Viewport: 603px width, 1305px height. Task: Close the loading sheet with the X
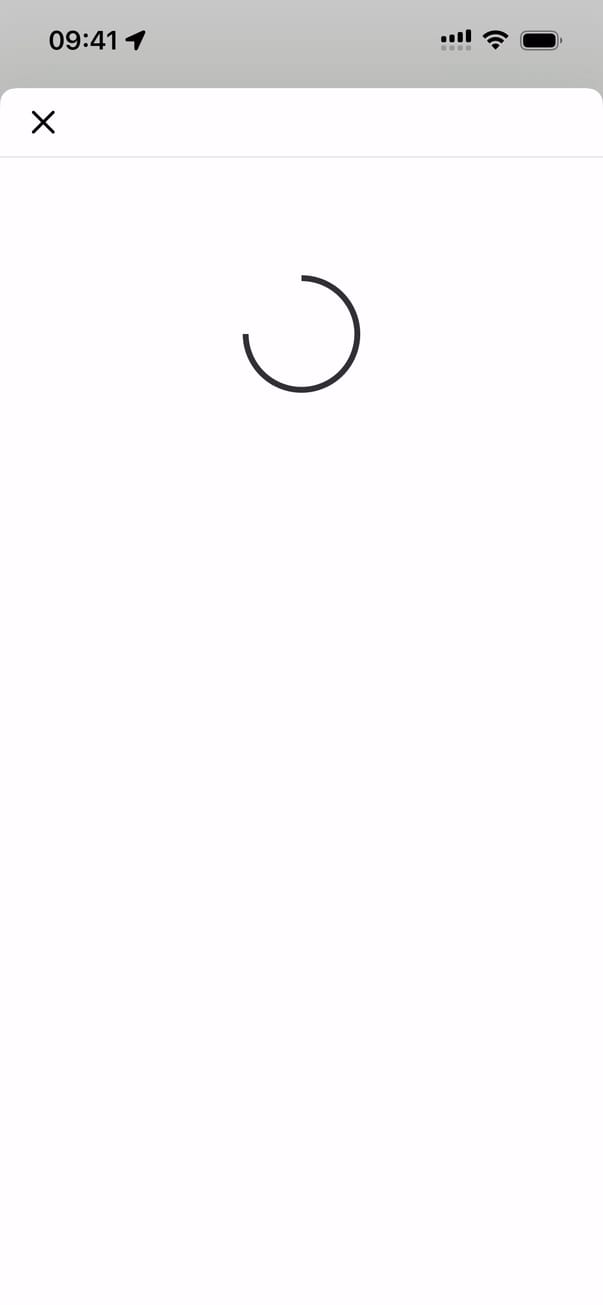click(x=43, y=123)
